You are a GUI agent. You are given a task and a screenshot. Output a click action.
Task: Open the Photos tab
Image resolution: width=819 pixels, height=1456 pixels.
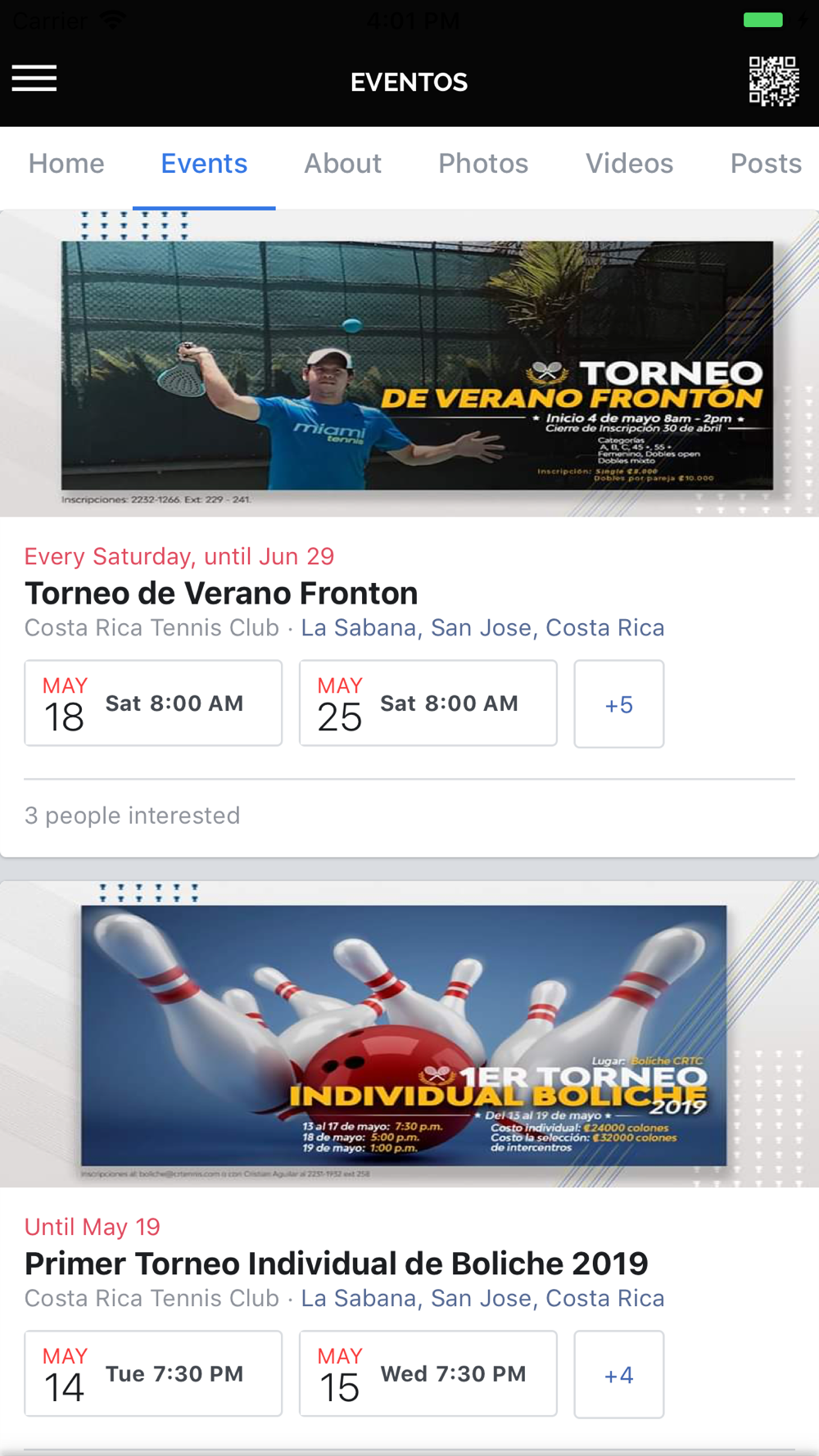[483, 164]
